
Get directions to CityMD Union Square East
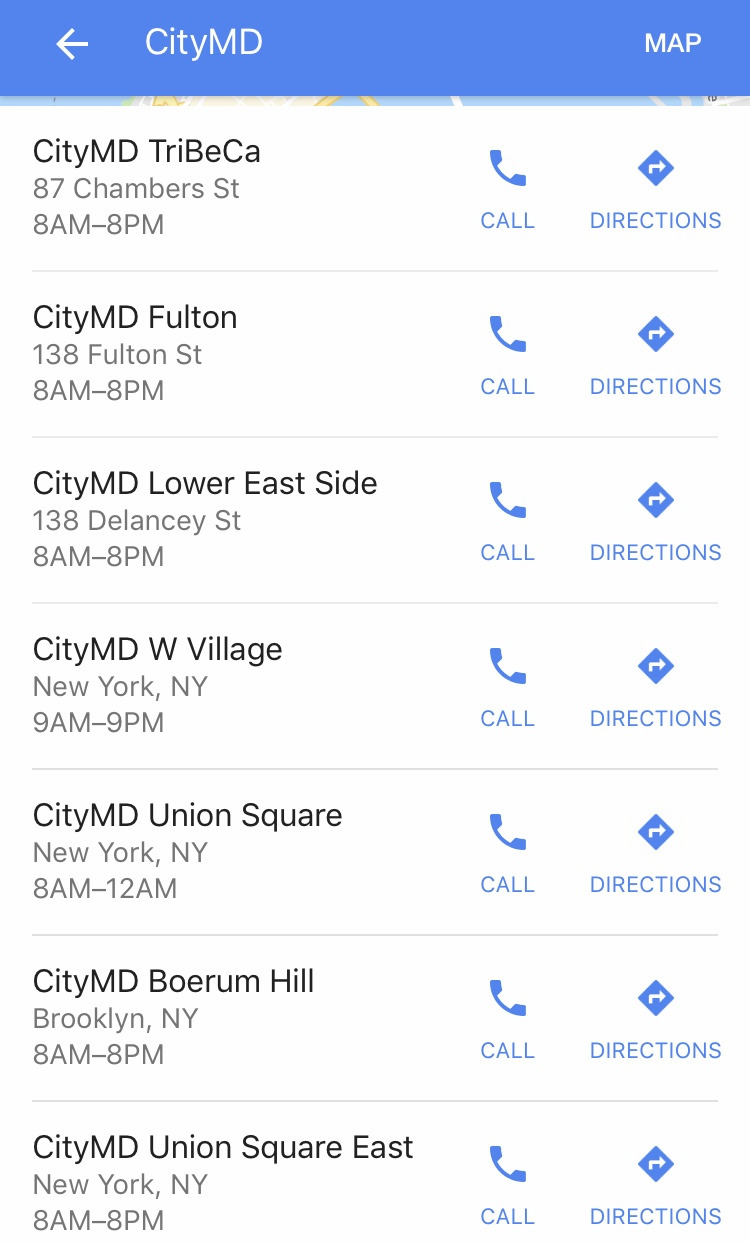coord(655,1184)
